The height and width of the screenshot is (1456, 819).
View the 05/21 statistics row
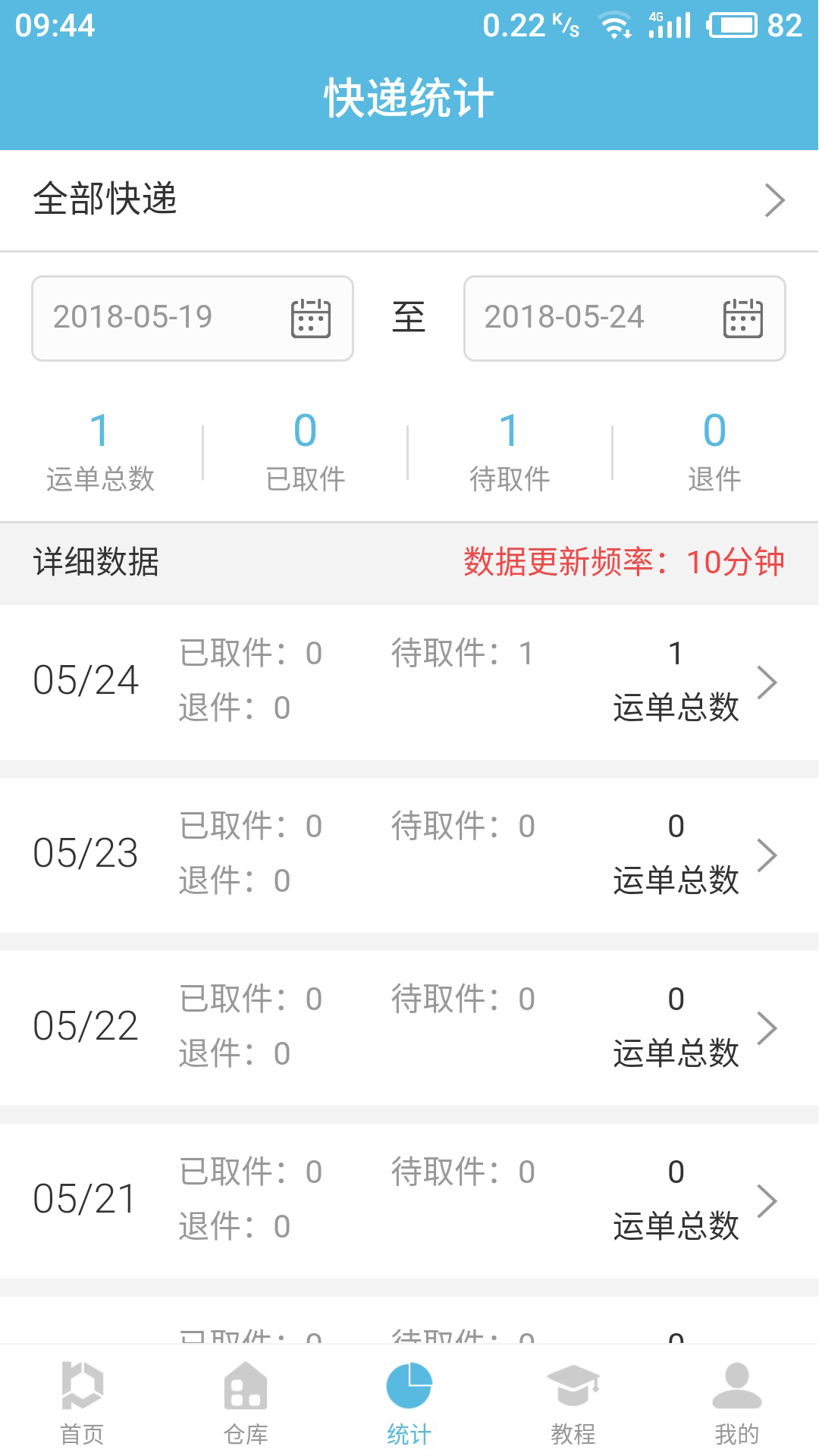click(x=409, y=1200)
